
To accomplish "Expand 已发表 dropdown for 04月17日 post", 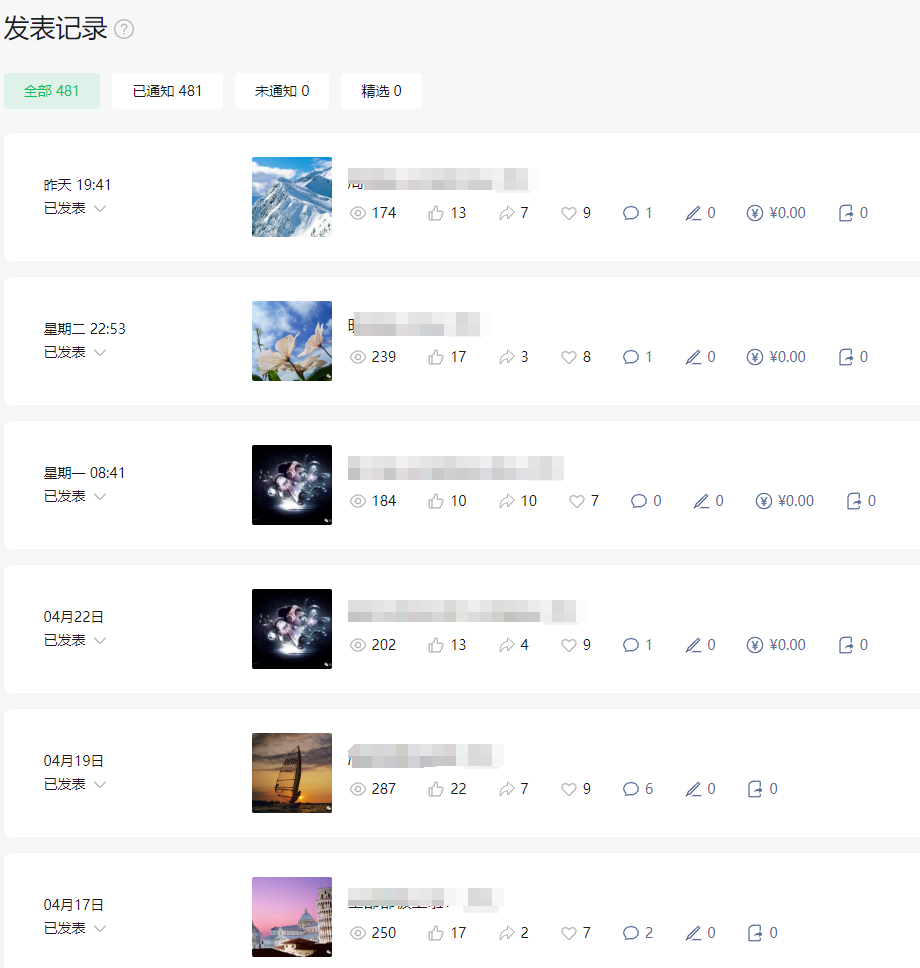I will (100, 929).
